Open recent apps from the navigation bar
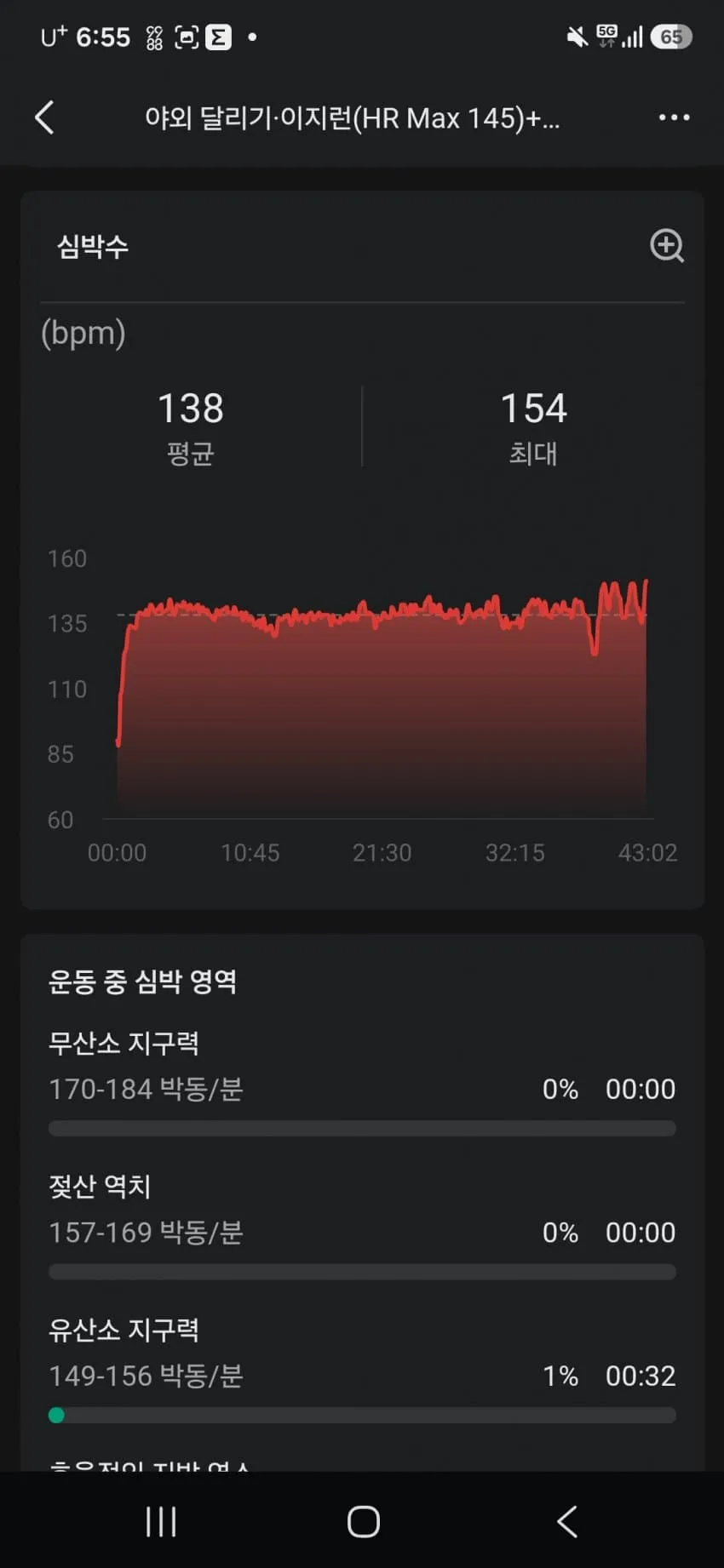The height and width of the screenshot is (1568, 724). (161, 1521)
